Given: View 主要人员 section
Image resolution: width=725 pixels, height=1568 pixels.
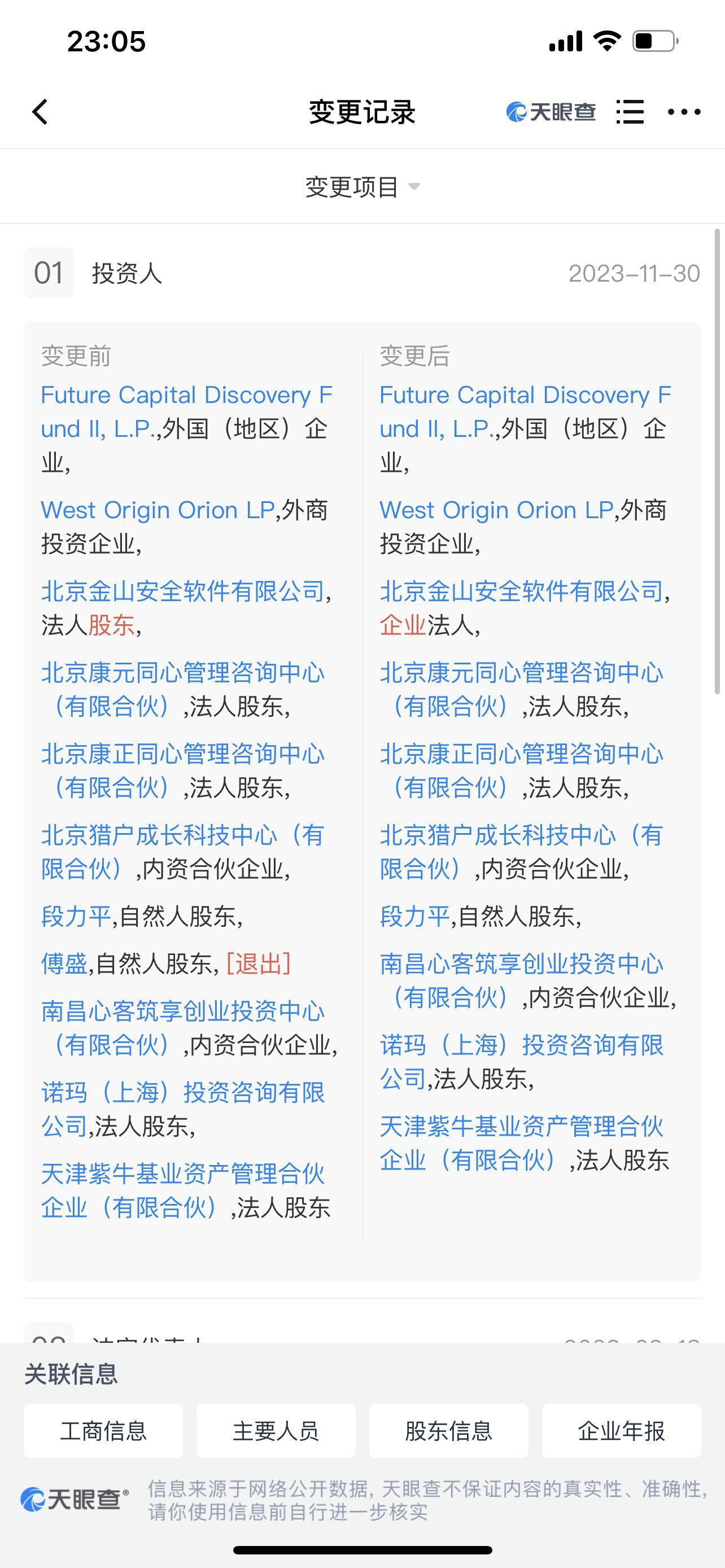Looking at the screenshot, I should [x=276, y=1431].
